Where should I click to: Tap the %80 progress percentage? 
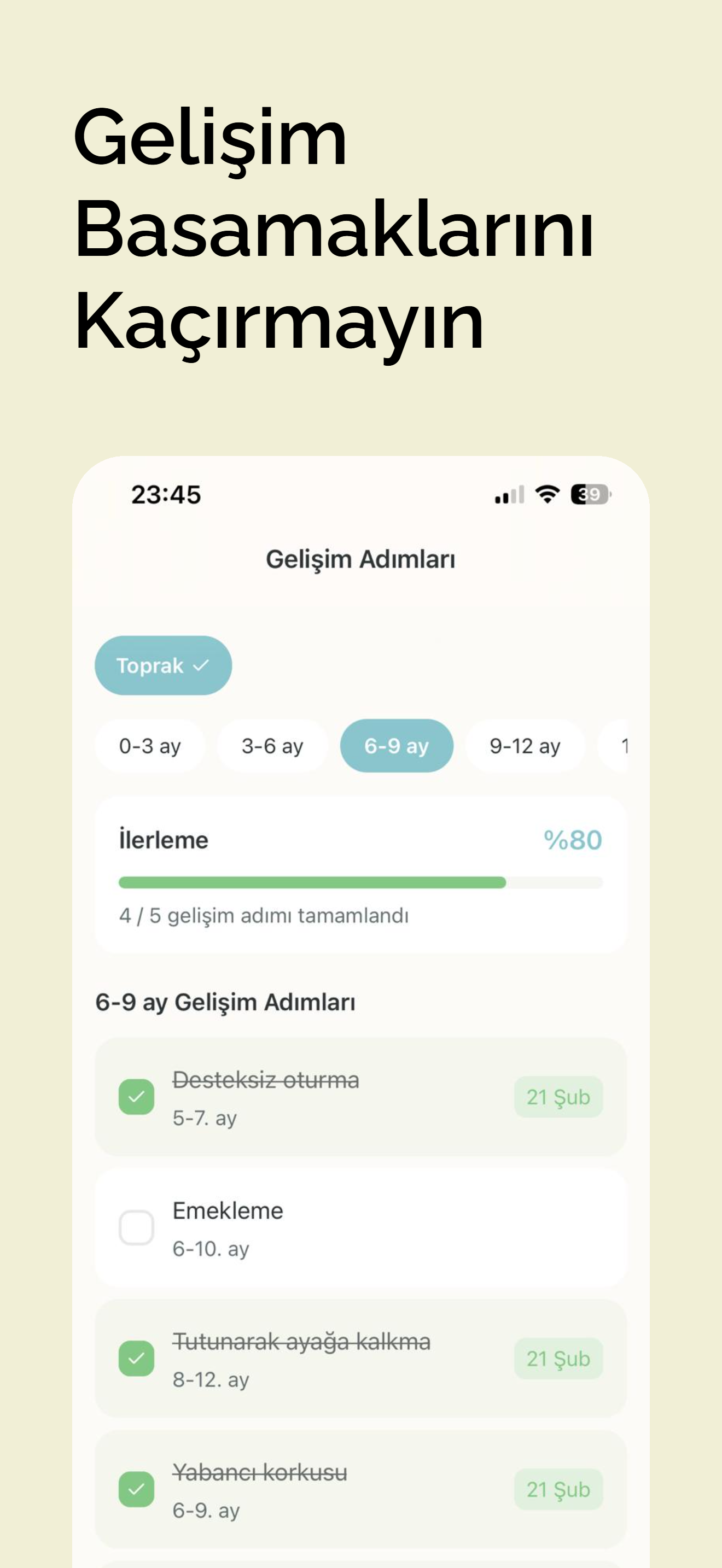572,839
